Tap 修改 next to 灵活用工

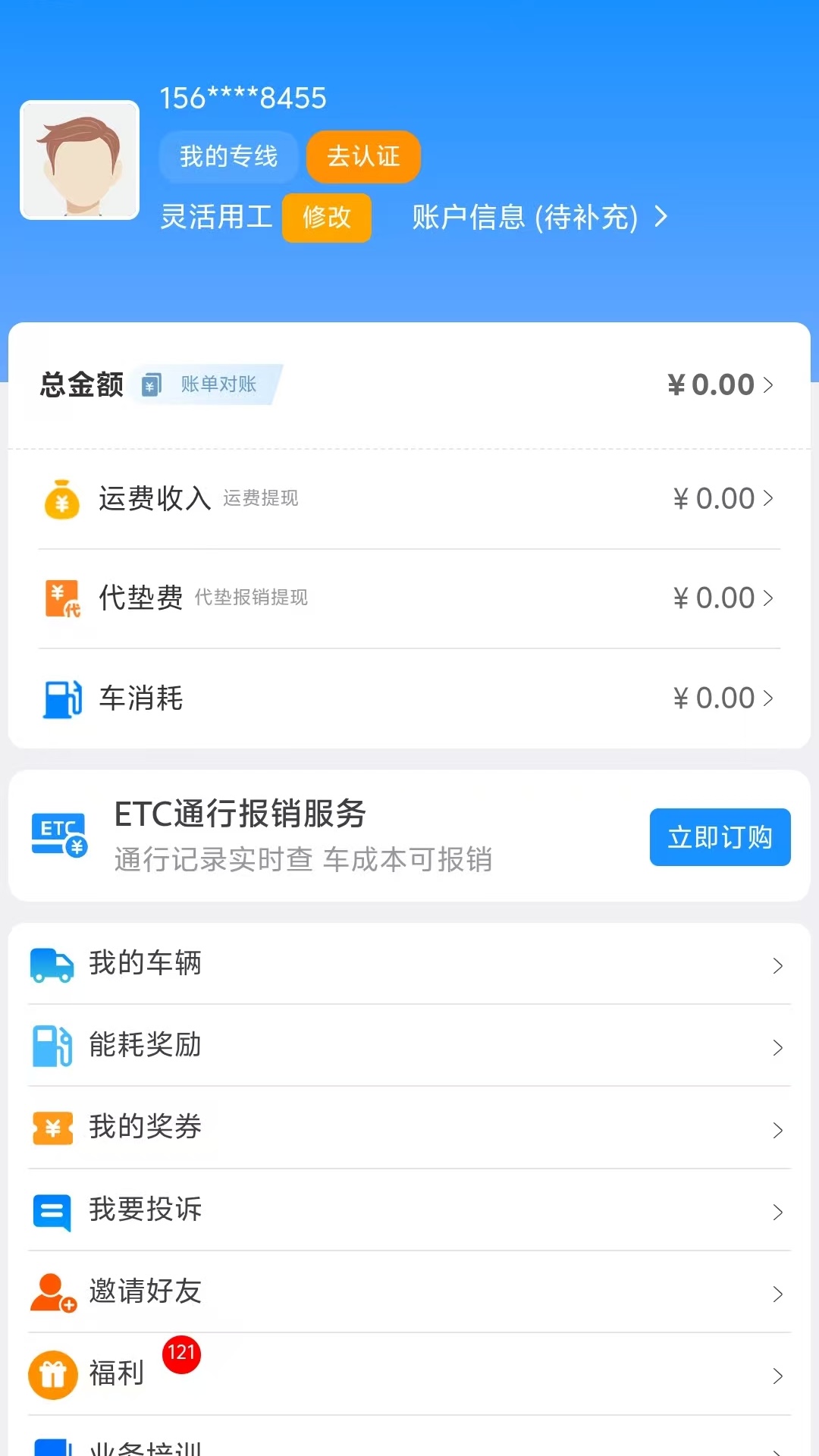coord(327,218)
